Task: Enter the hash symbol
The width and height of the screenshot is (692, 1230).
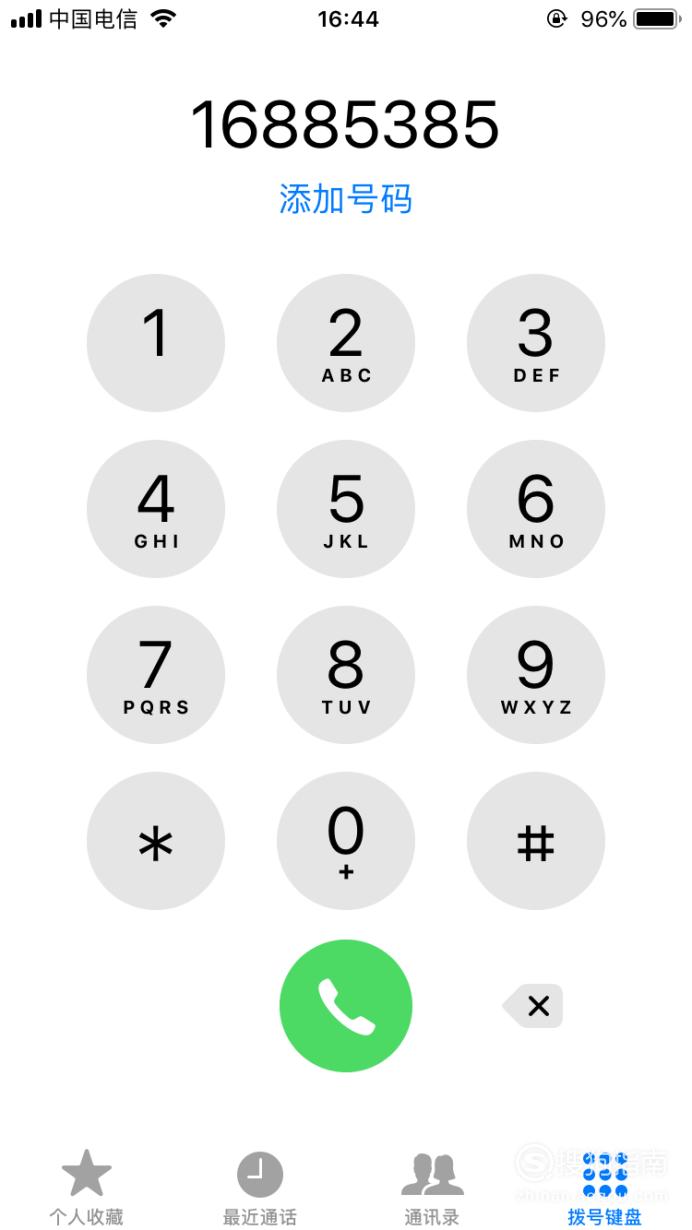Action: (536, 841)
